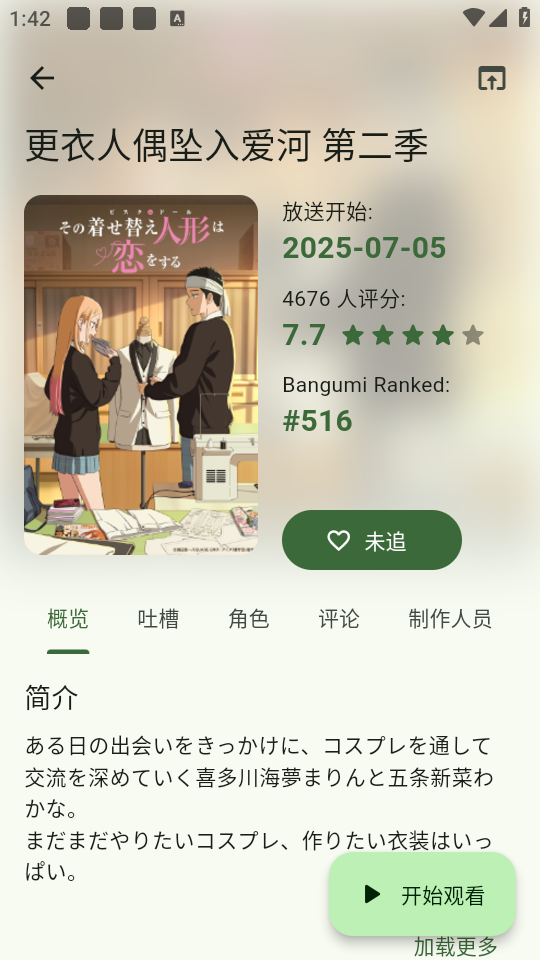Switch to the 吐槽 tab

click(x=158, y=620)
